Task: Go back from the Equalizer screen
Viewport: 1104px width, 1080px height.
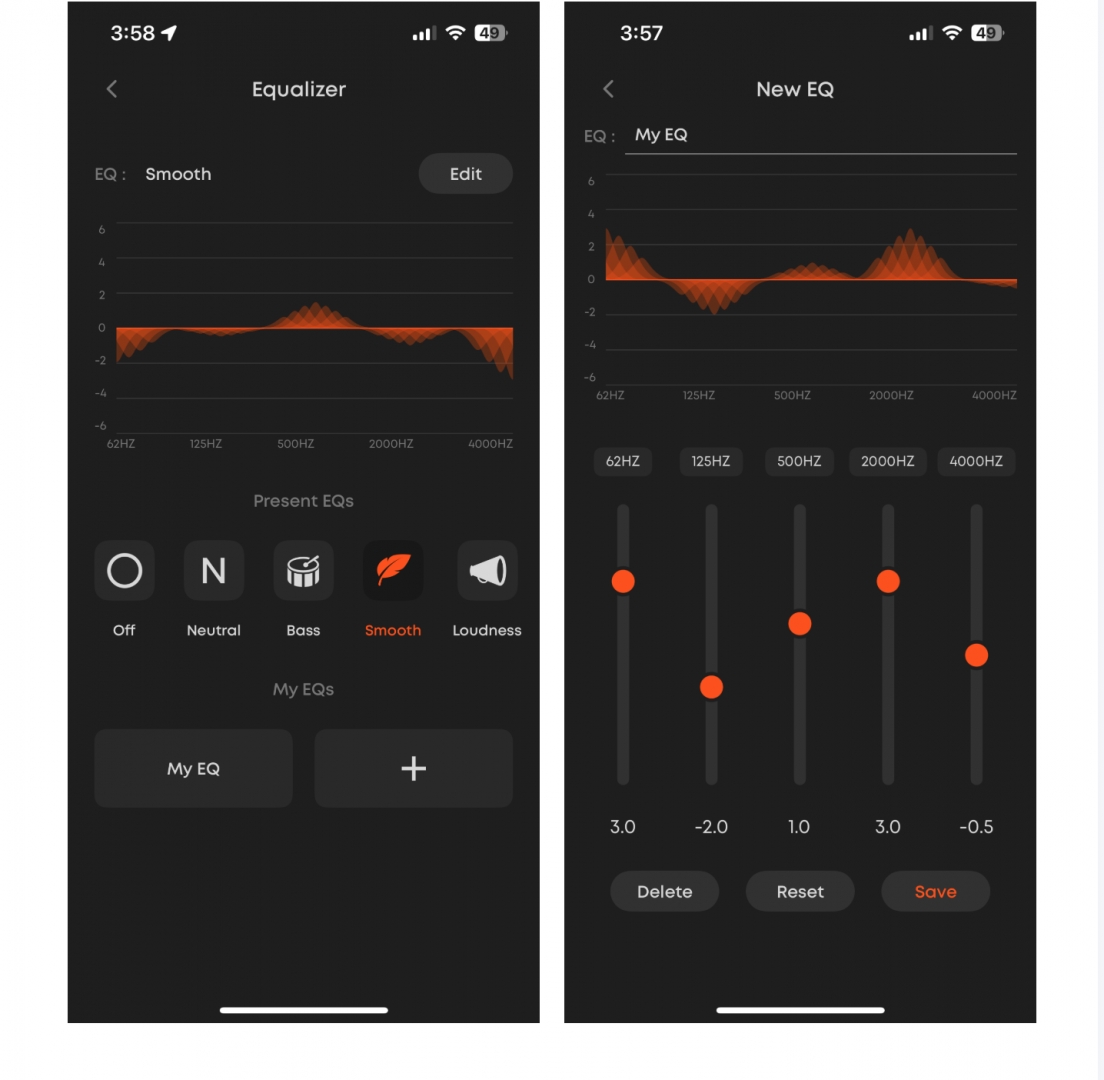Action: pos(111,89)
